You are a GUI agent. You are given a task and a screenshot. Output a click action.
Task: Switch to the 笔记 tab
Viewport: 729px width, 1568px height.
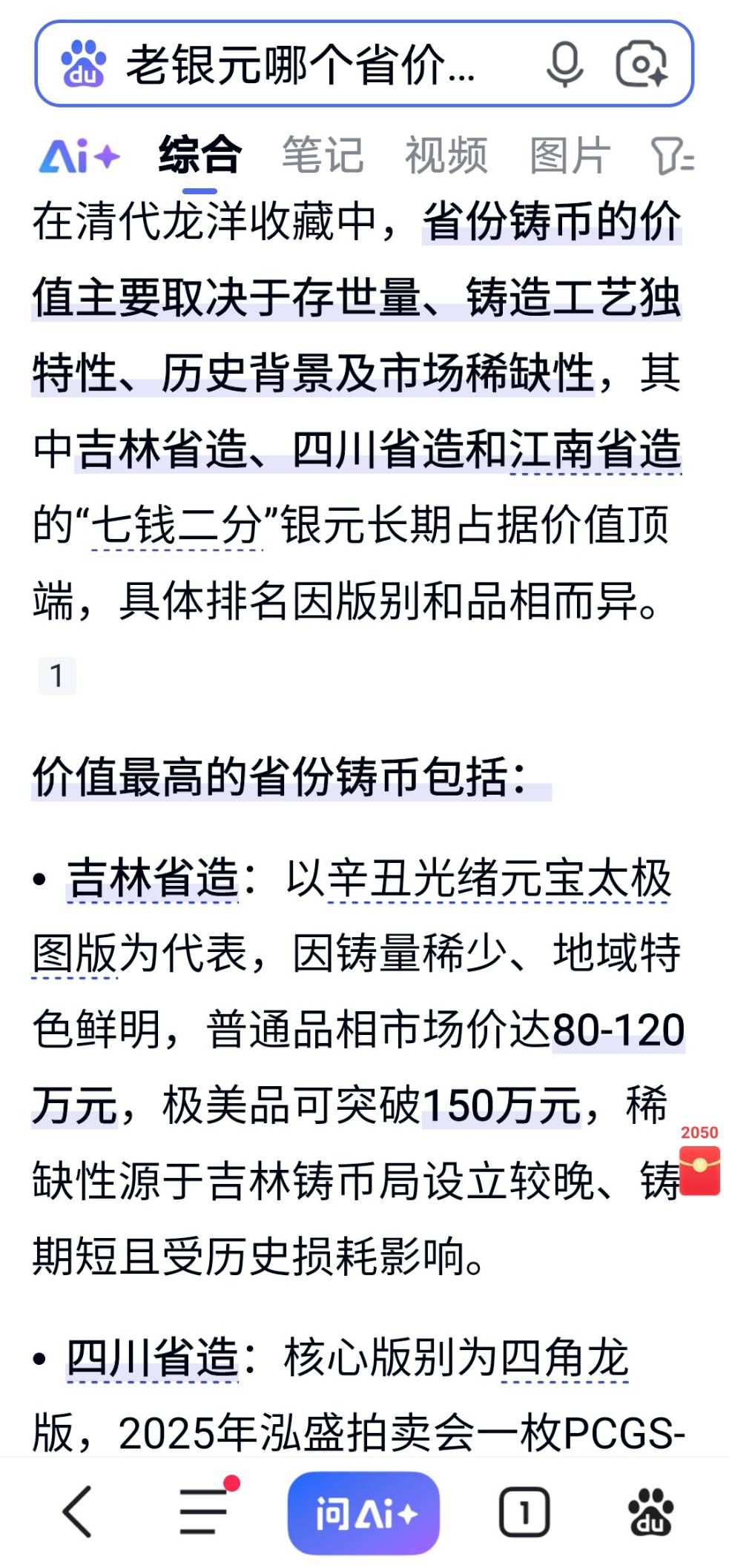323,156
